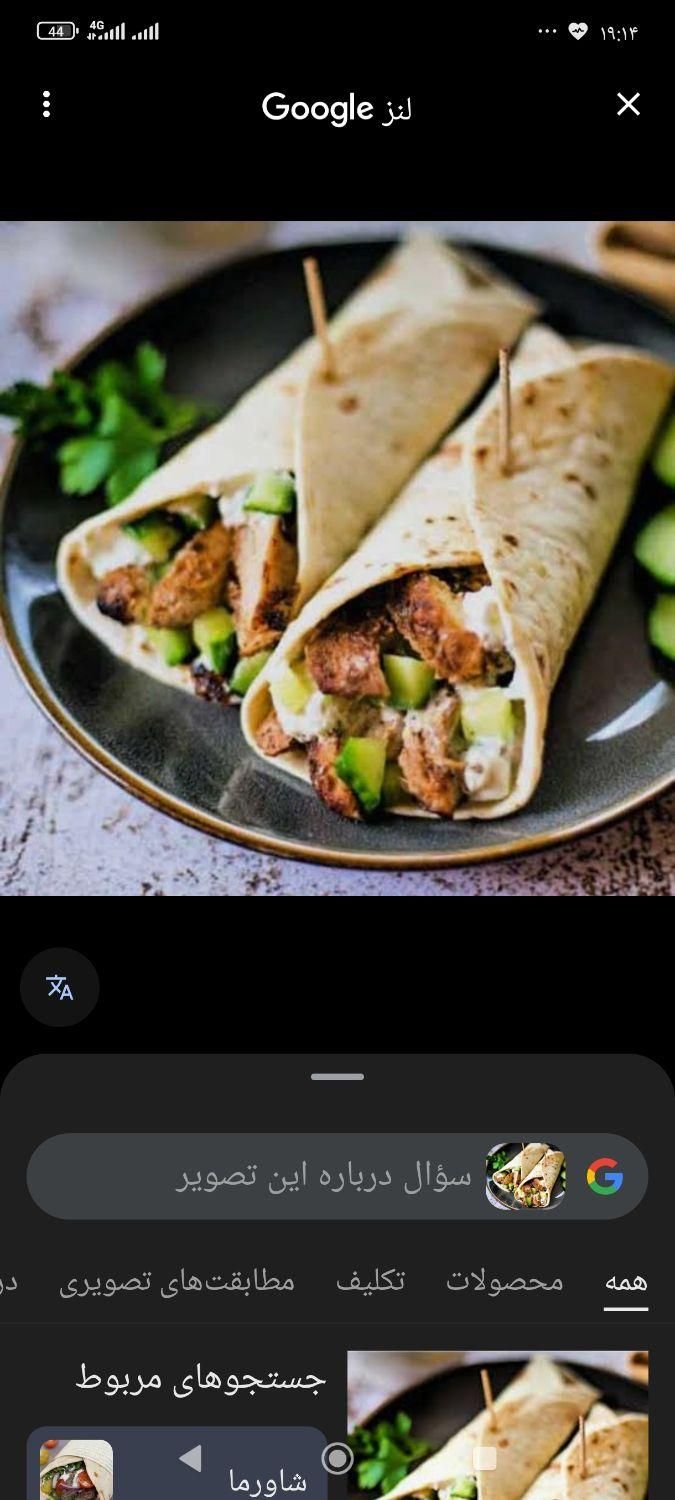Screen dimensions: 675x1500
Task: Close the Google Lens screen
Action: click(x=628, y=104)
